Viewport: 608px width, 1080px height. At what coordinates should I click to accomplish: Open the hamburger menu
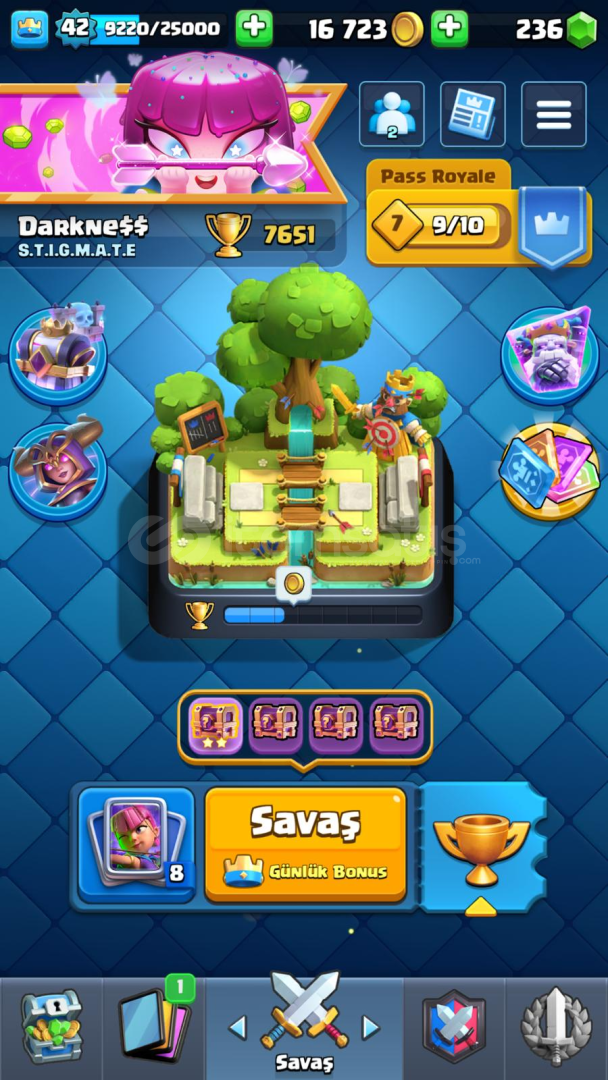click(553, 115)
